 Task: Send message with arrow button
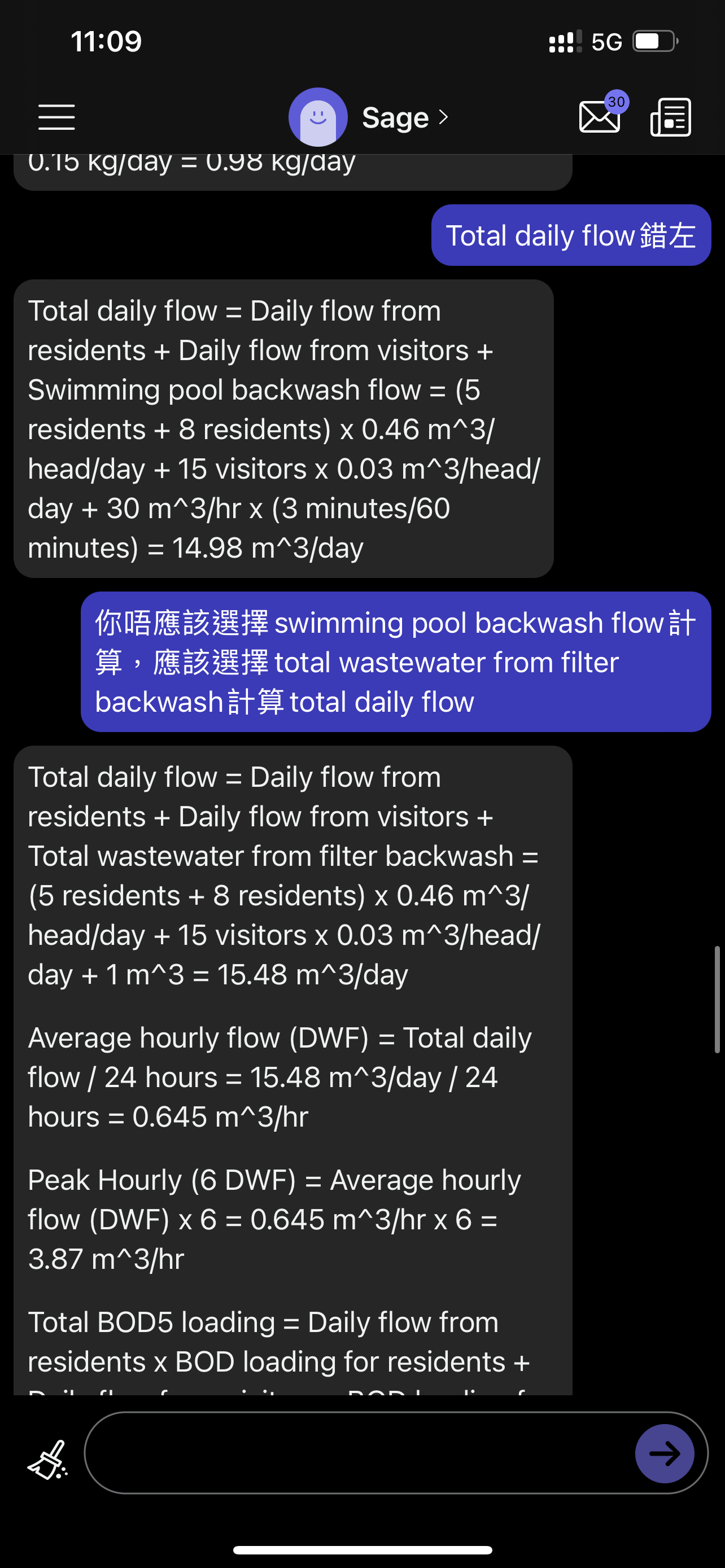[664, 1453]
